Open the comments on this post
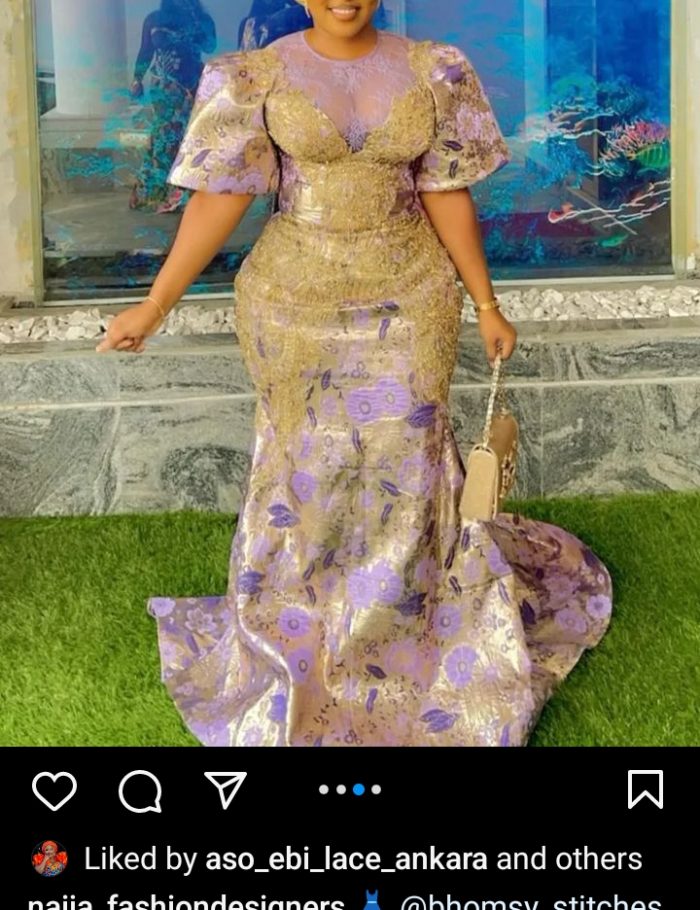The width and height of the screenshot is (700, 910). click(x=140, y=791)
